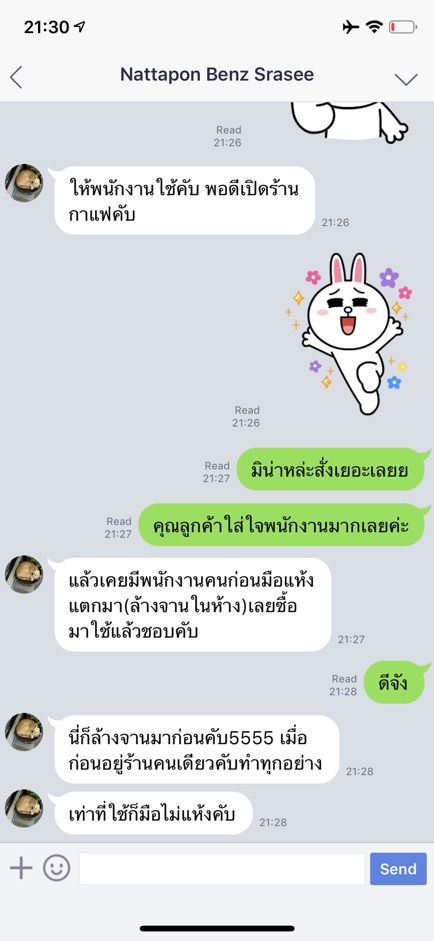This screenshot has width=434, height=941.
Task: Open the plus attachment menu
Action: [x=21, y=868]
